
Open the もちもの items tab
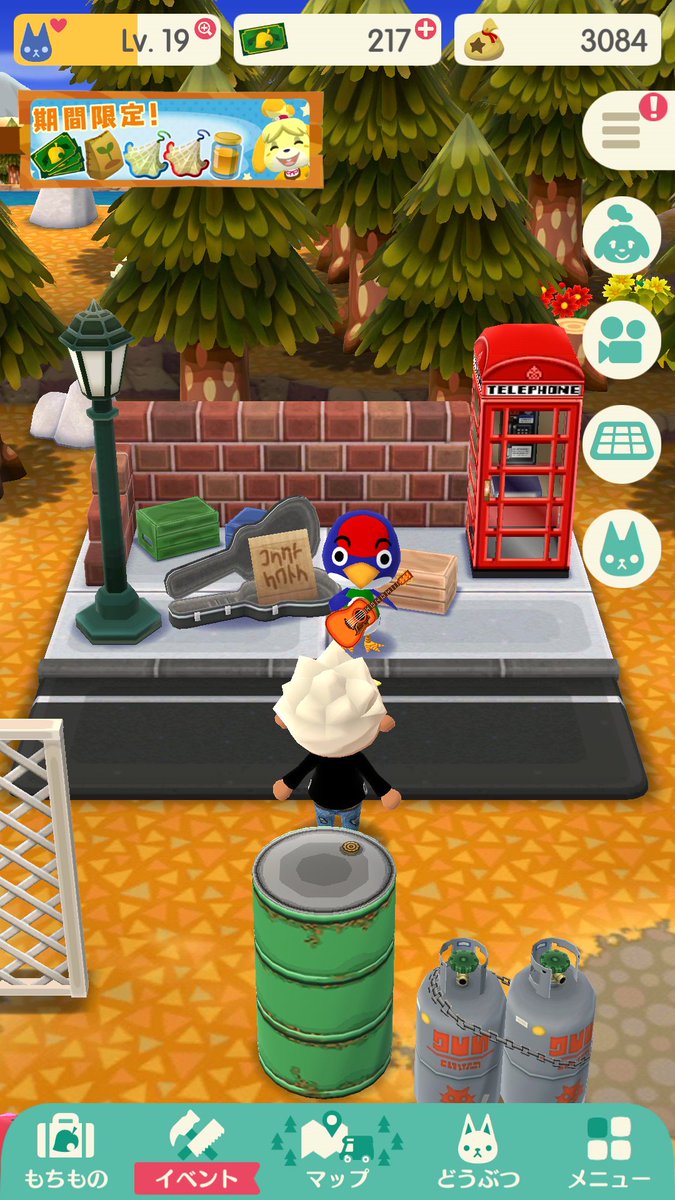(66, 1152)
